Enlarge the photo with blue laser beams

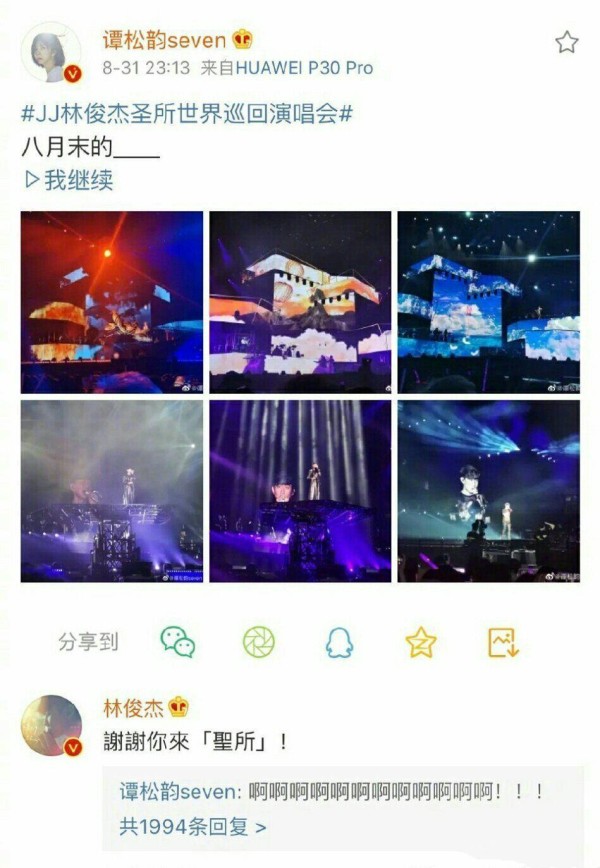(x=488, y=491)
